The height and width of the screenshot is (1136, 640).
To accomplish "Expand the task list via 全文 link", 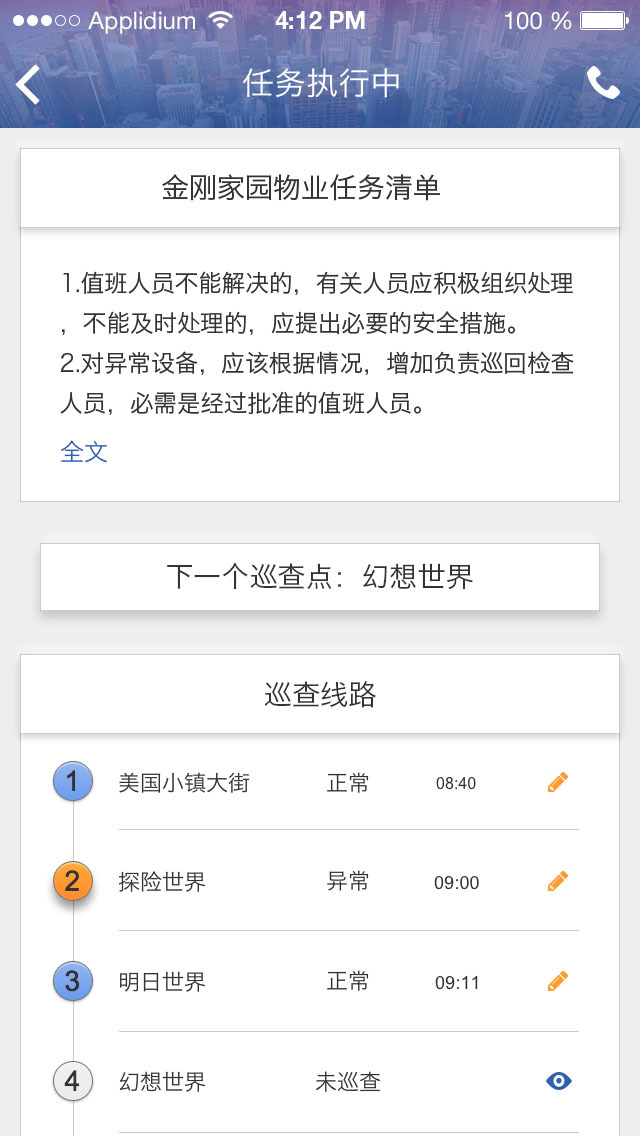I will tap(84, 452).
